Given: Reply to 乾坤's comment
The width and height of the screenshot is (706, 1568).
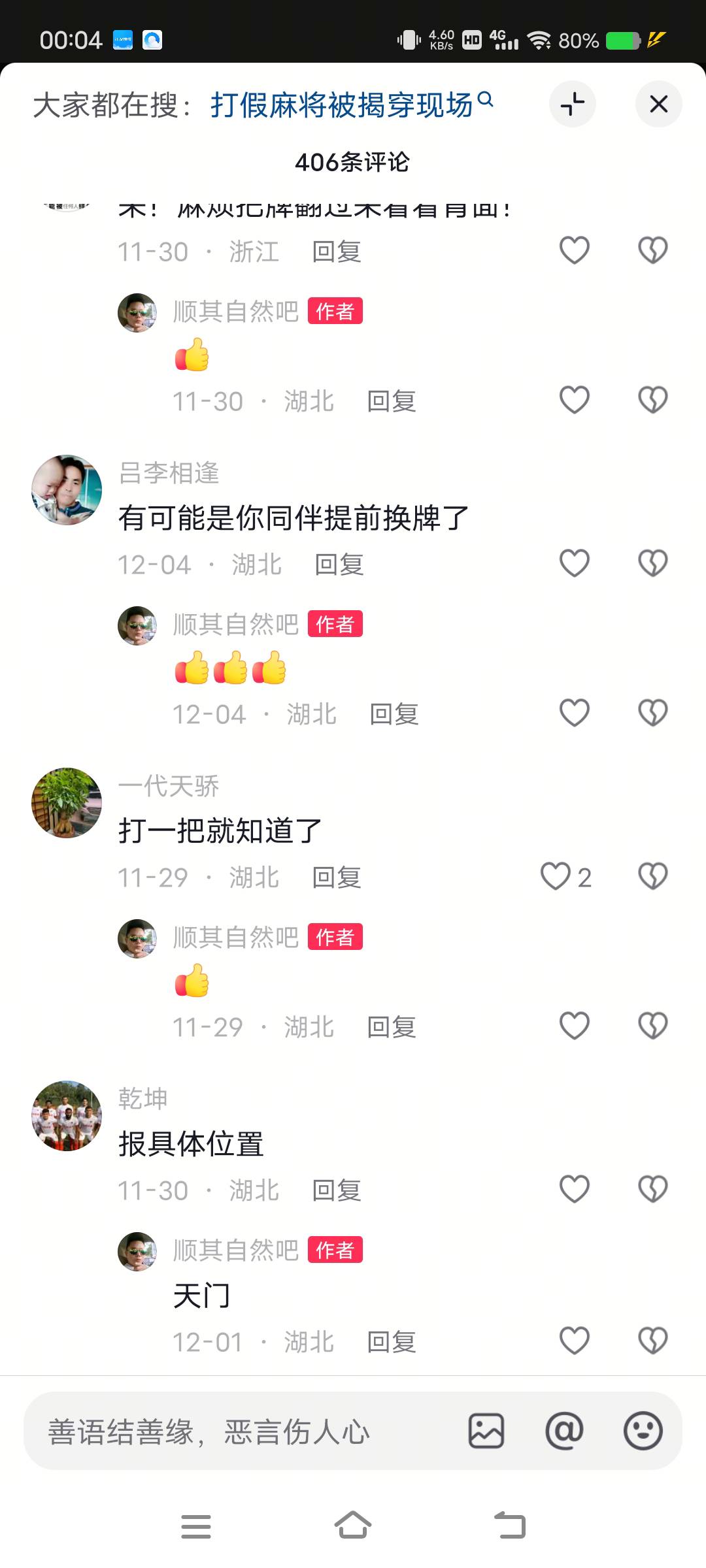Looking at the screenshot, I should [x=336, y=1190].
